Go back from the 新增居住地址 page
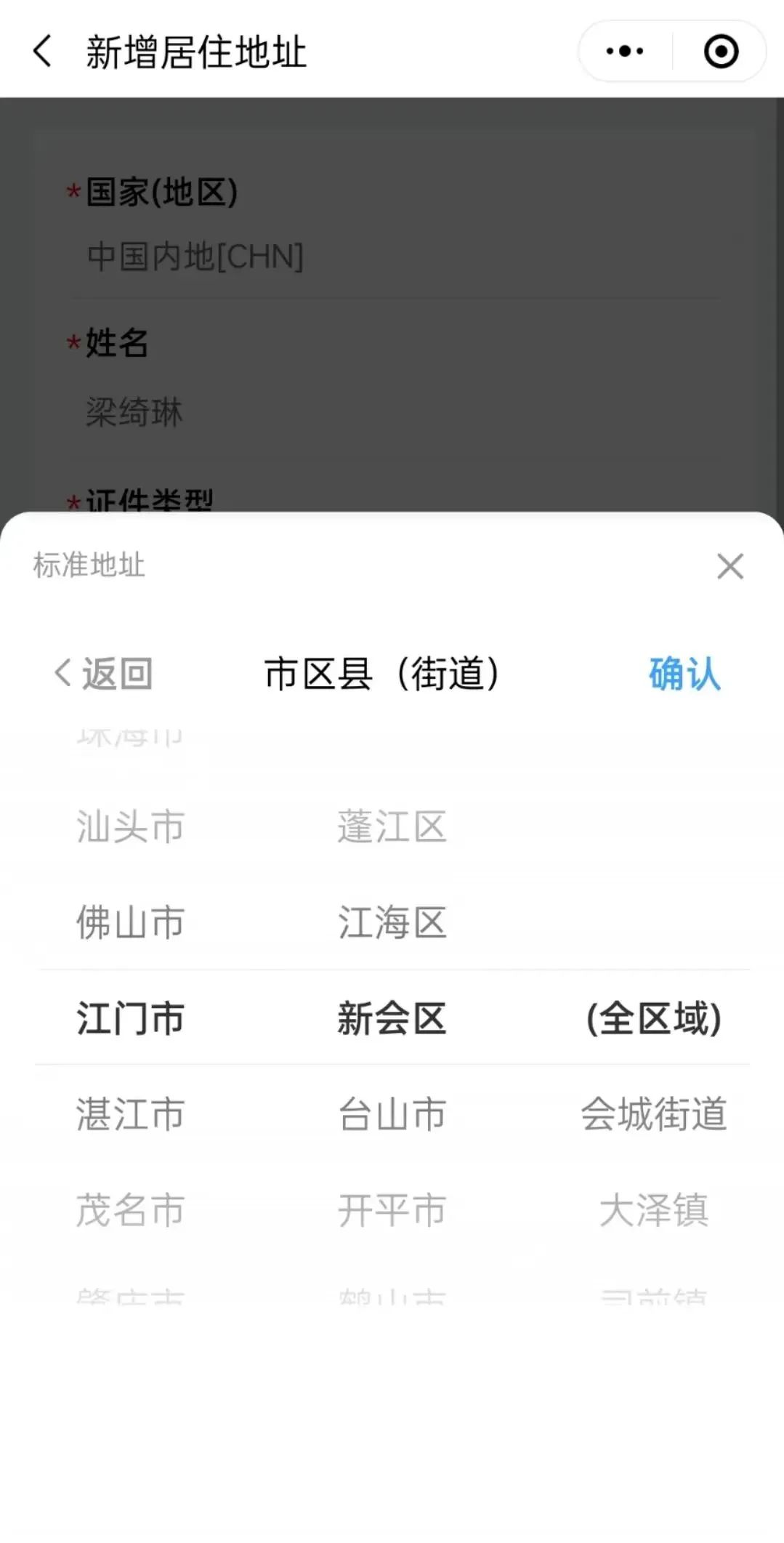This screenshot has height=1543, width=784. [x=42, y=52]
